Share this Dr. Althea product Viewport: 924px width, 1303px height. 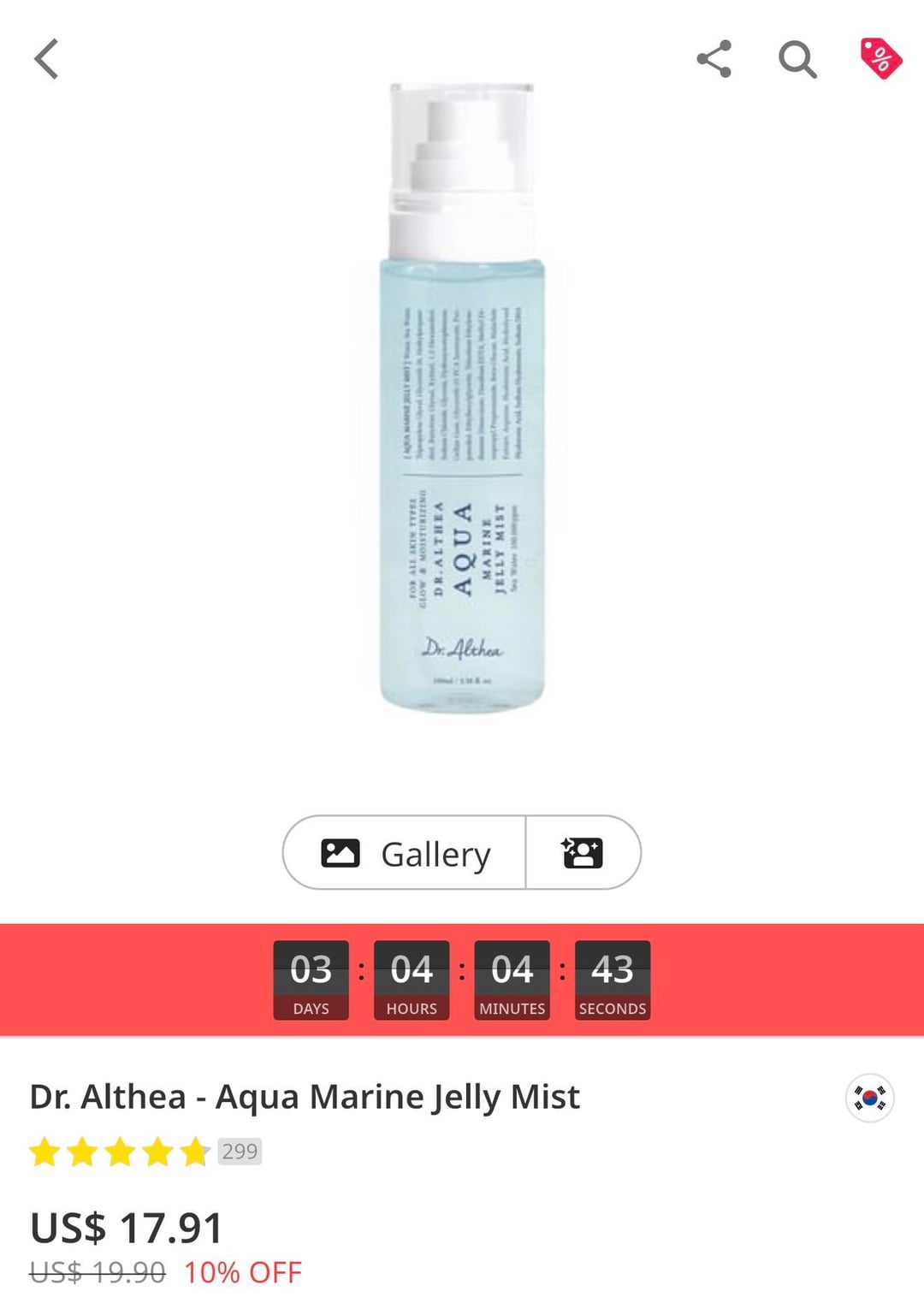pyautogui.click(x=714, y=59)
